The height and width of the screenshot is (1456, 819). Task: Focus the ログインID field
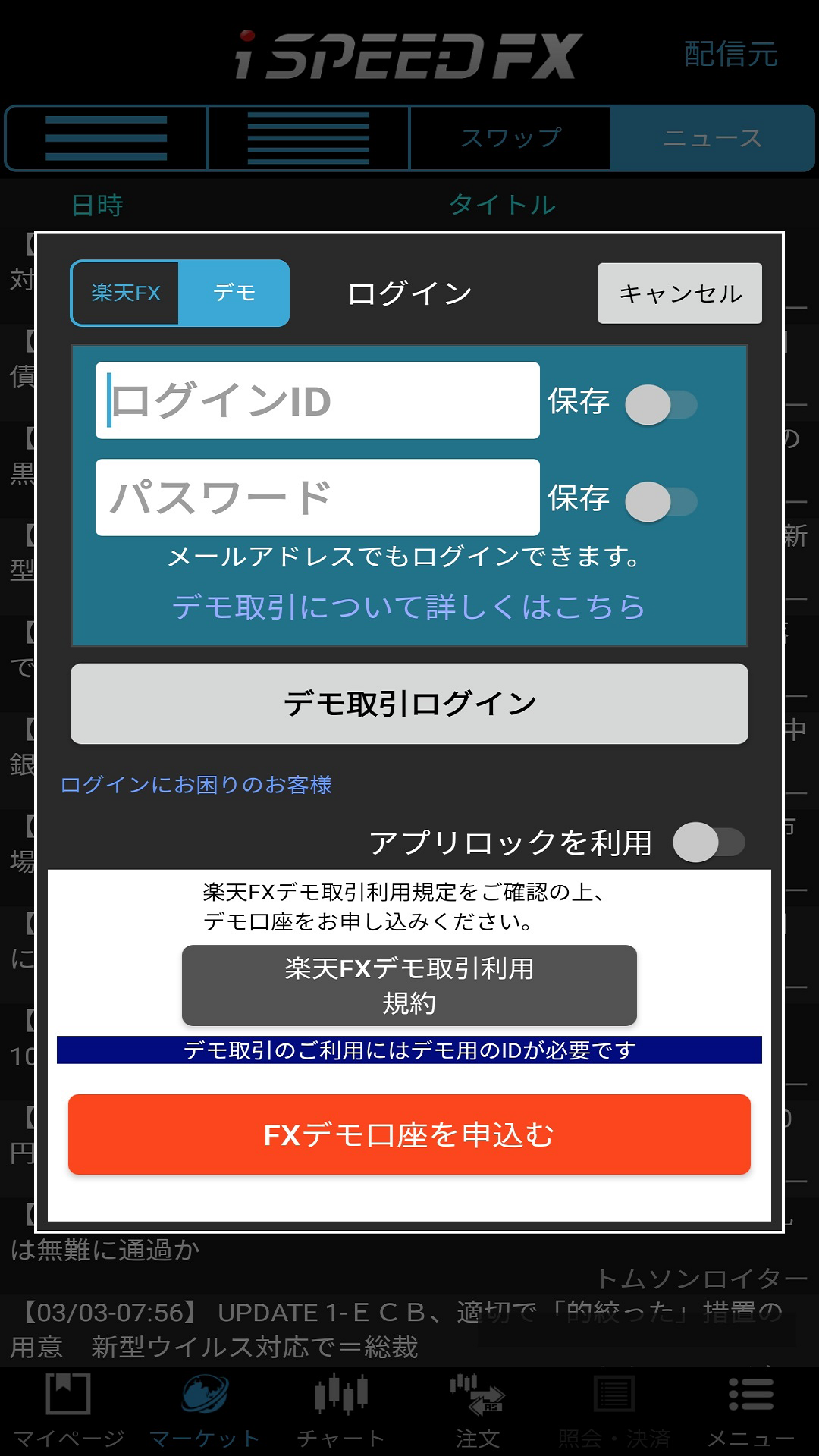pyautogui.click(x=318, y=400)
